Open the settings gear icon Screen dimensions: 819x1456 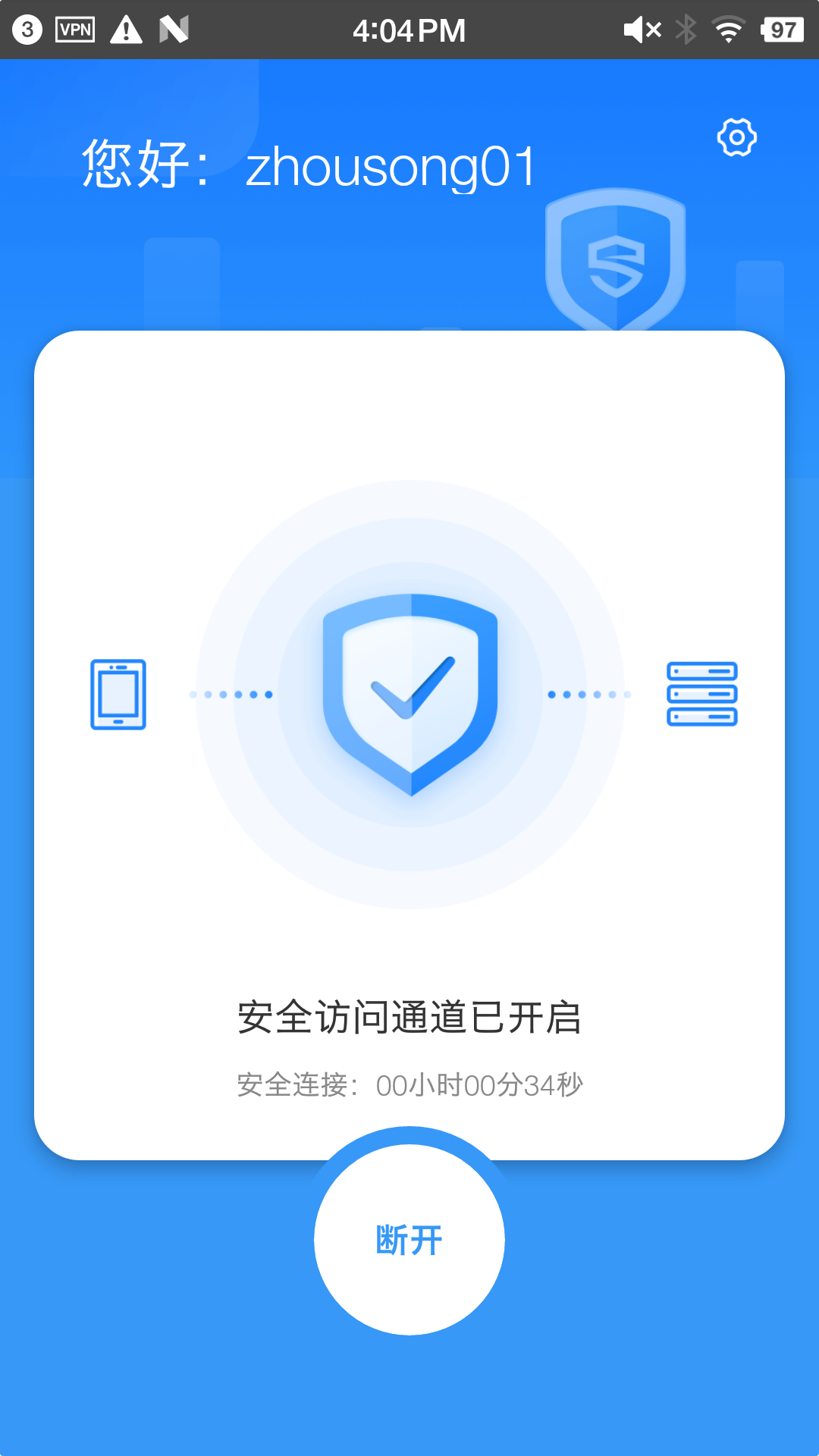click(x=736, y=137)
